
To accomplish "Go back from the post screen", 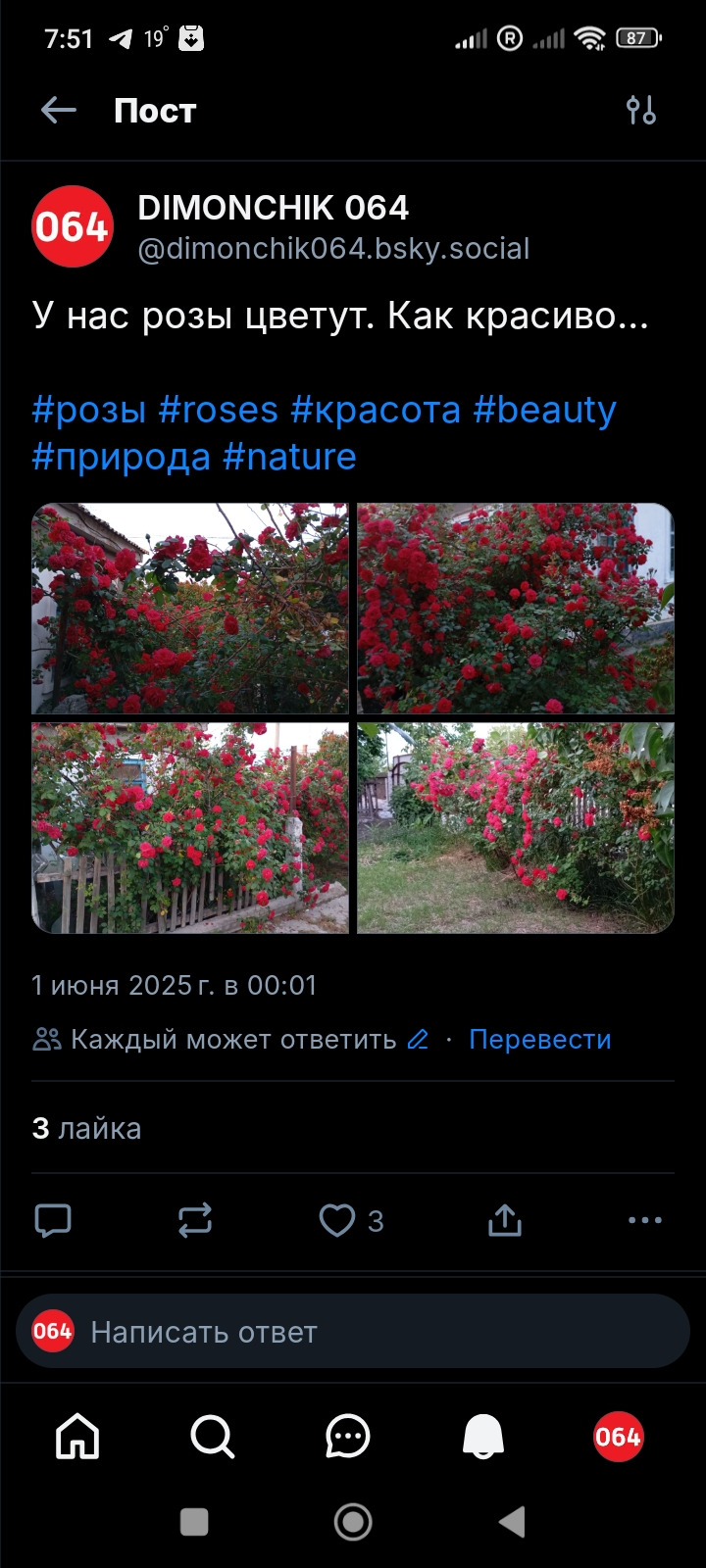I will 59,111.
